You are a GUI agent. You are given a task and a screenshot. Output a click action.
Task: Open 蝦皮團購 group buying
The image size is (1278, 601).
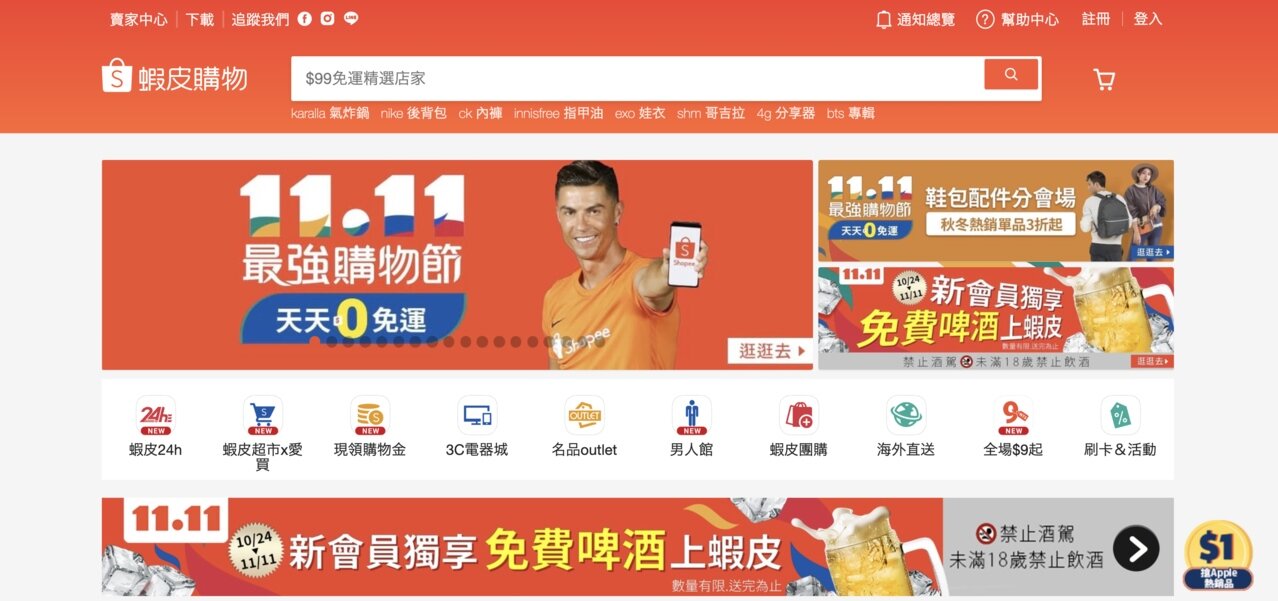coord(798,426)
